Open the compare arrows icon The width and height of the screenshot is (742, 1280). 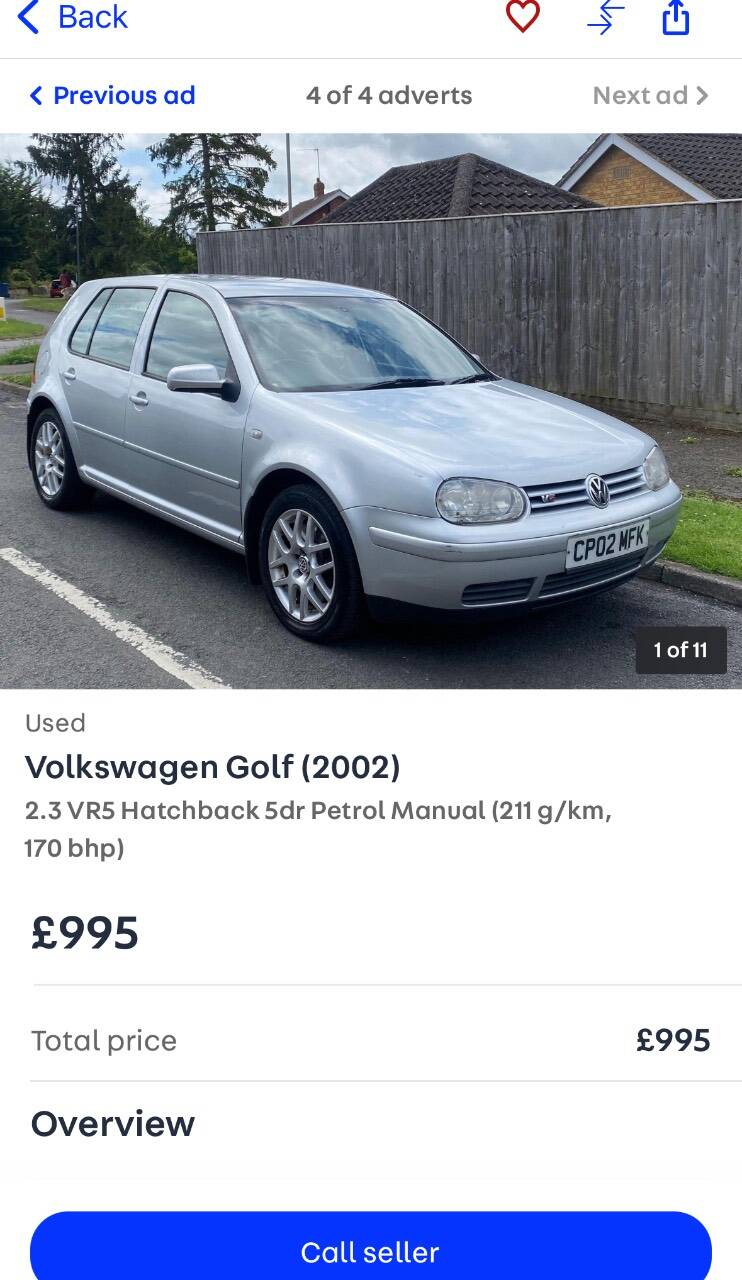tap(605, 17)
